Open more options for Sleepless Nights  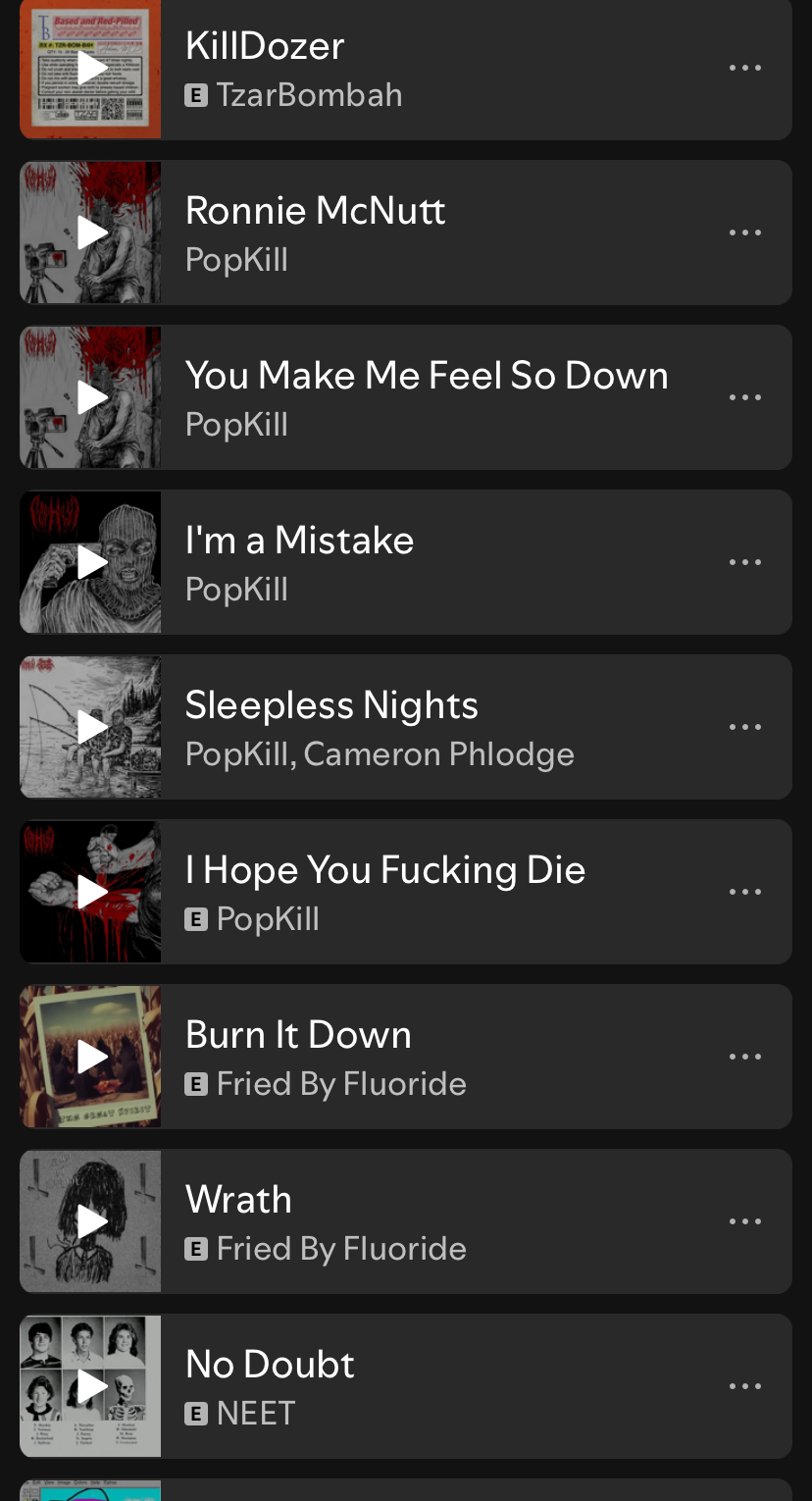point(745,728)
